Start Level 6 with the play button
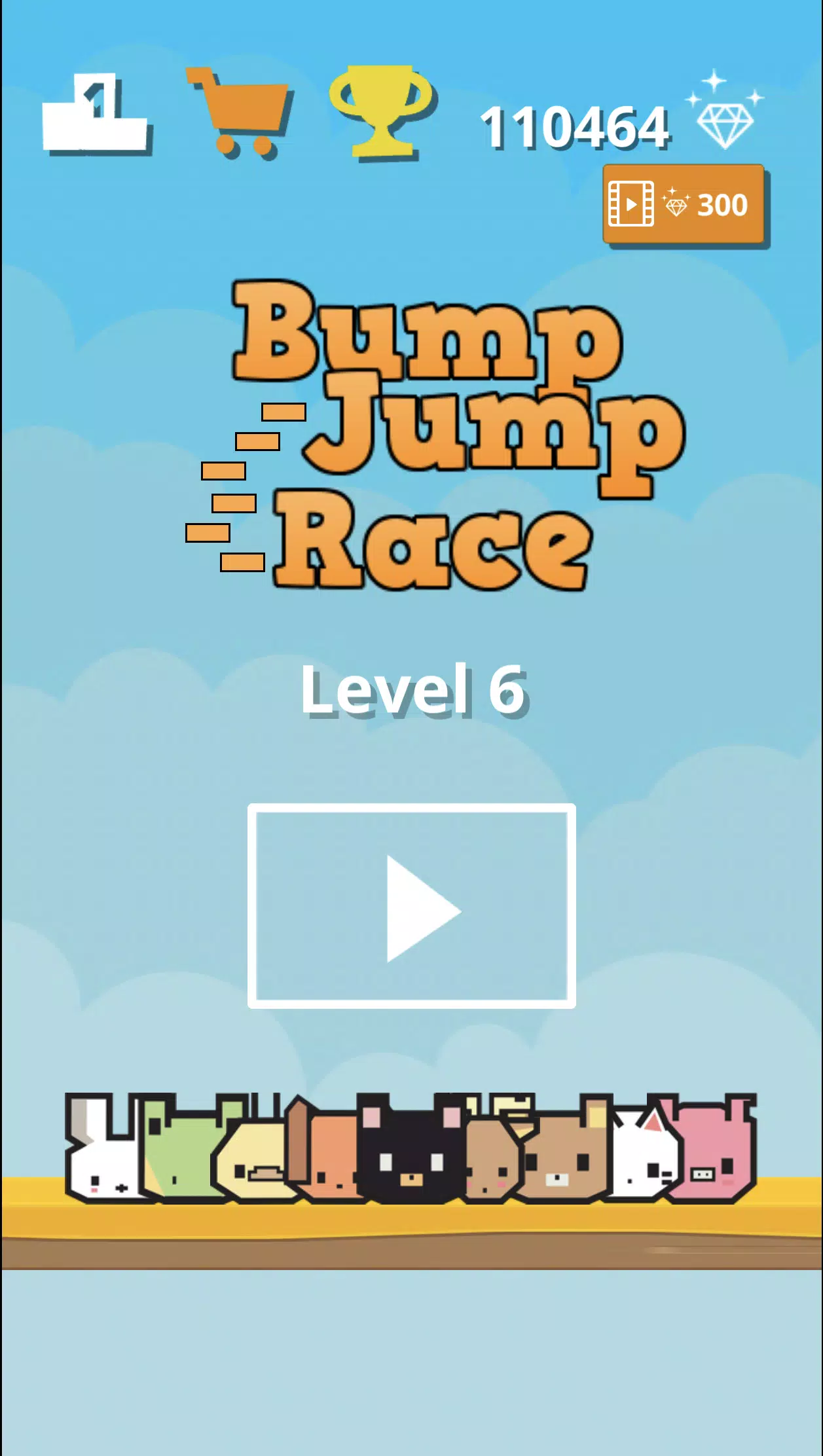The image size is (823, 1456). [411, 906]
